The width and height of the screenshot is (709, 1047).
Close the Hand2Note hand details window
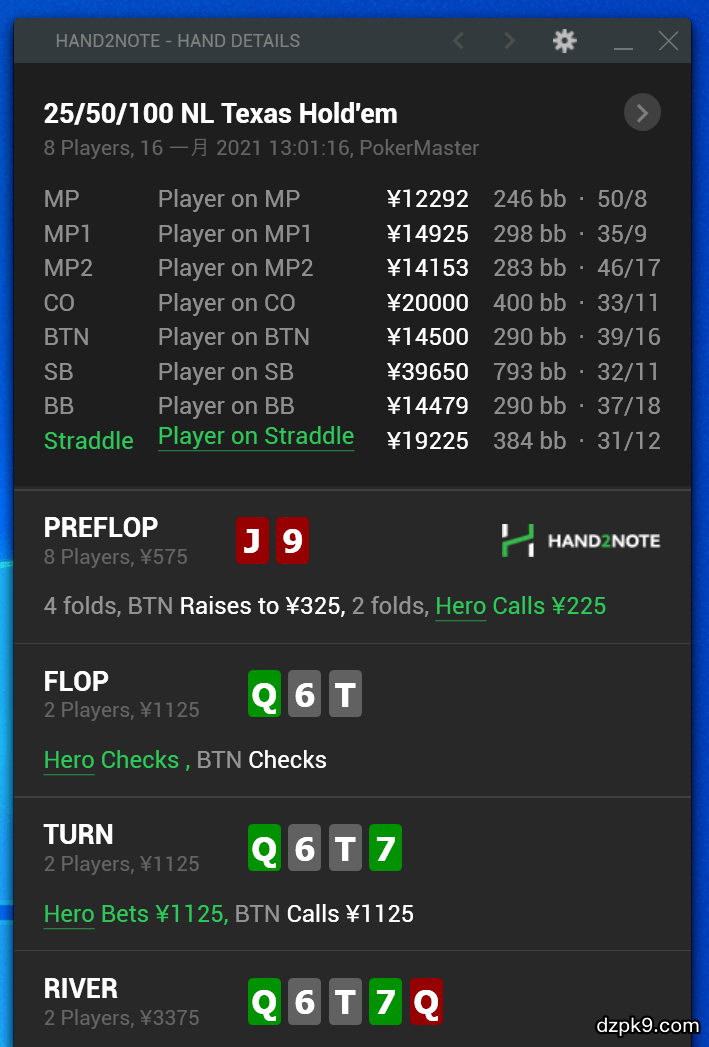coord(668,41)
